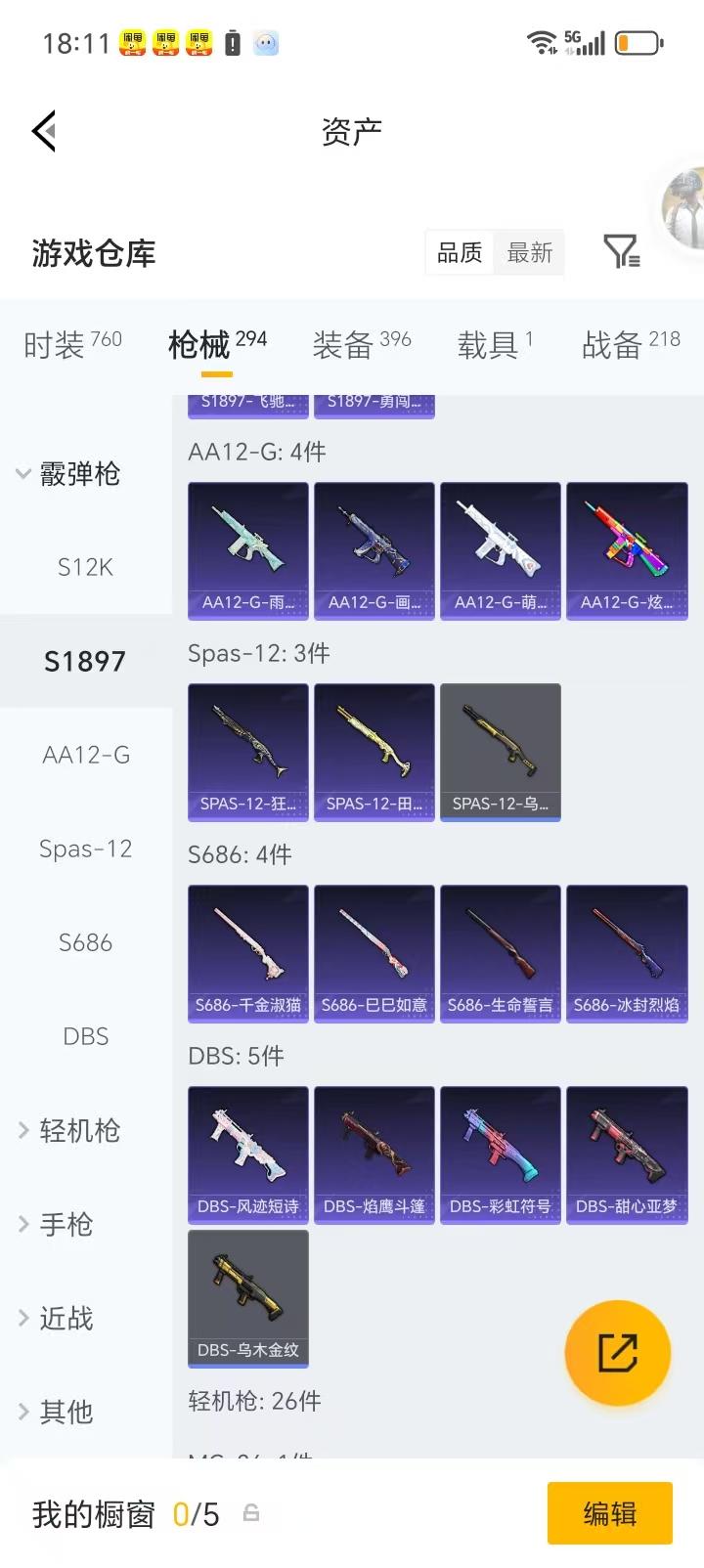
Task: Switch to the 时装 tab
Action: (72, 344)
